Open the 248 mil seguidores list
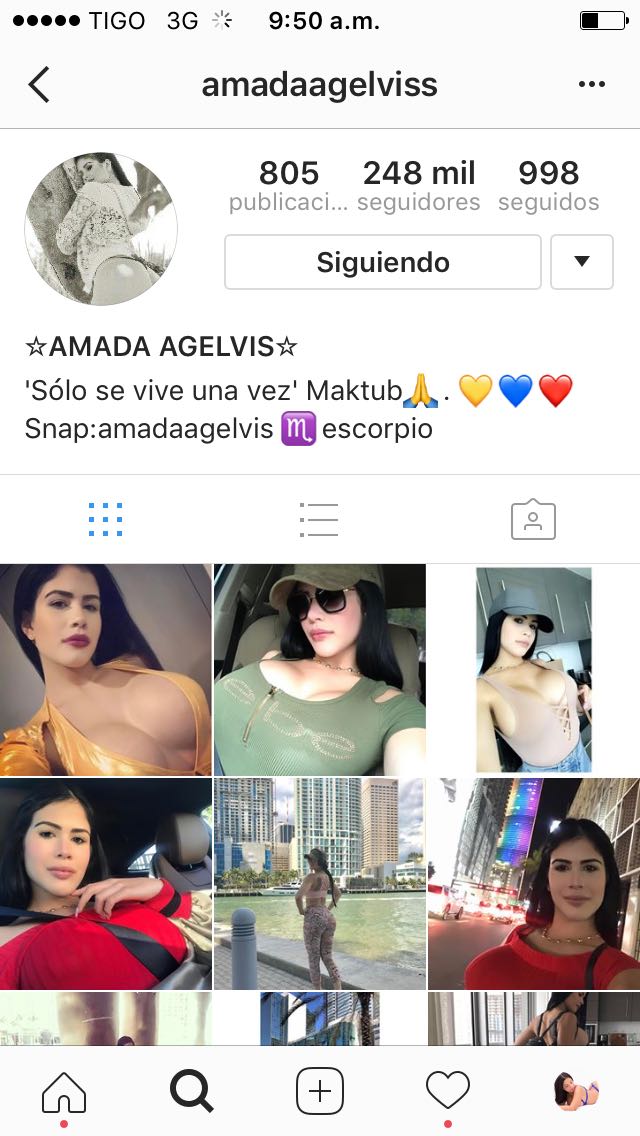This screenshot has width=640, height=1136. pyautogui.click(x=418, y=185)
